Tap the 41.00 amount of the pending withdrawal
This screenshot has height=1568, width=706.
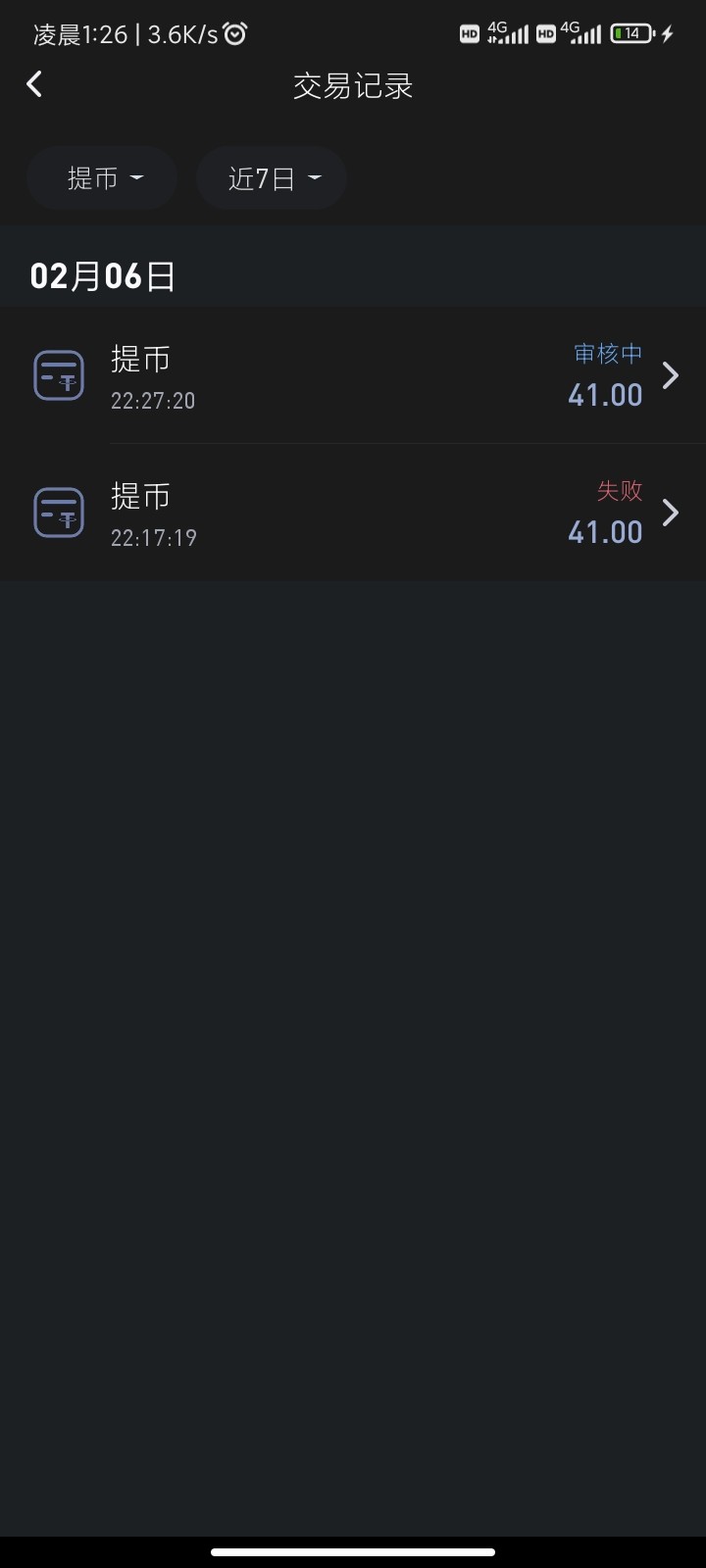point(605,395)
